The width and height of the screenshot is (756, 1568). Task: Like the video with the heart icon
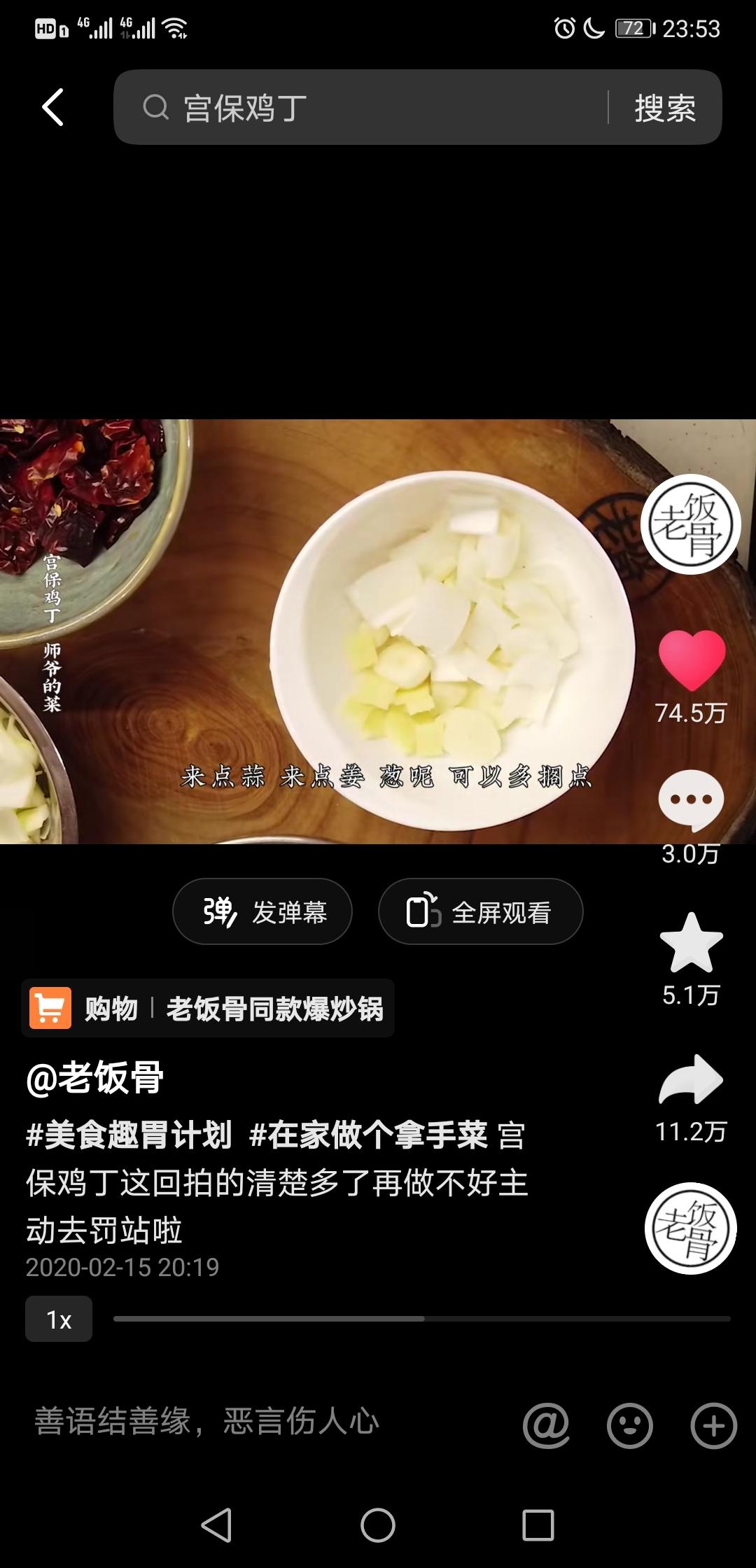(692, 660)
